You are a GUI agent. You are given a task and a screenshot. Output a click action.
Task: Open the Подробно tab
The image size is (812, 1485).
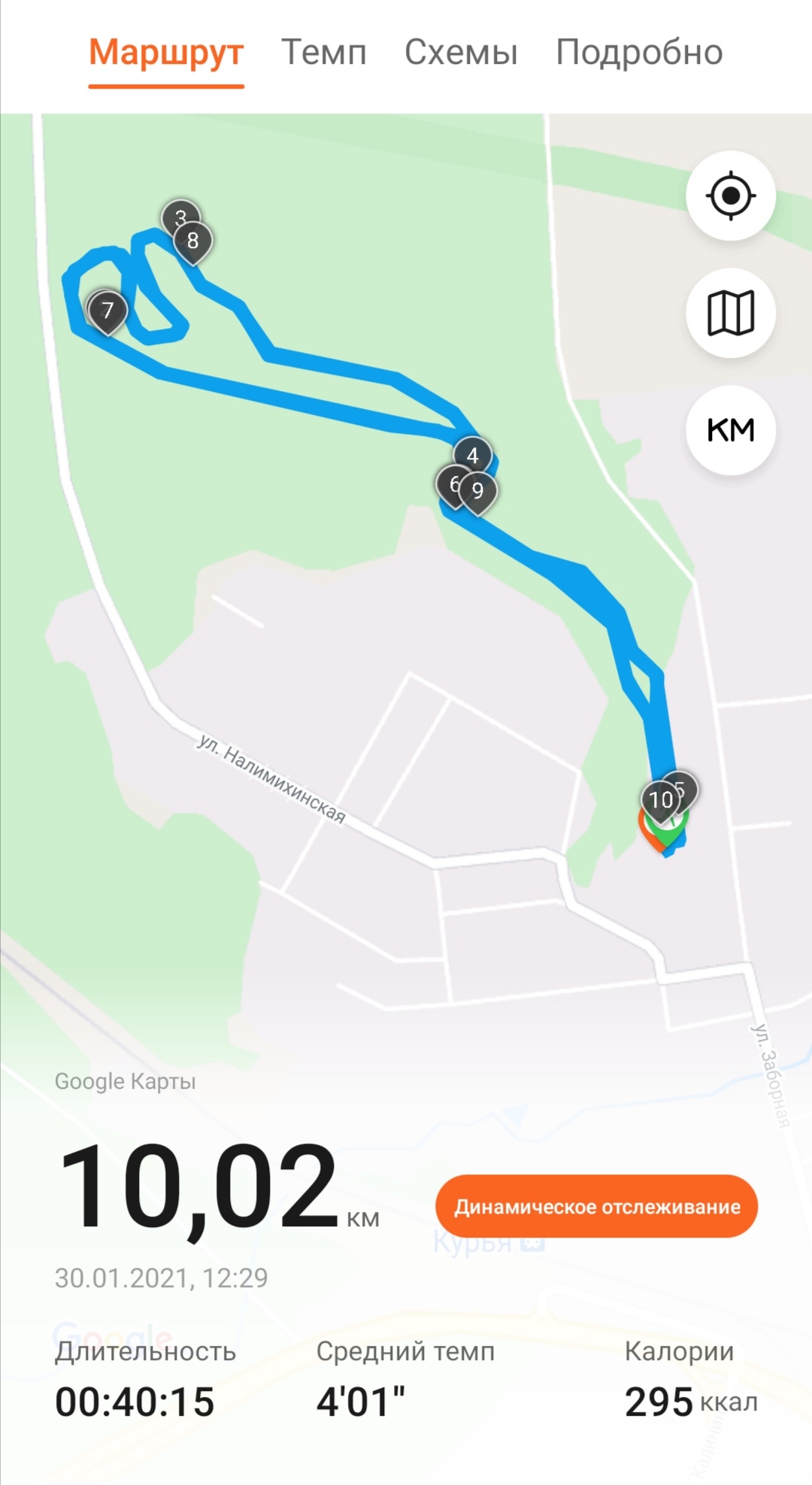pyautogui.click(x=639, y=53)
